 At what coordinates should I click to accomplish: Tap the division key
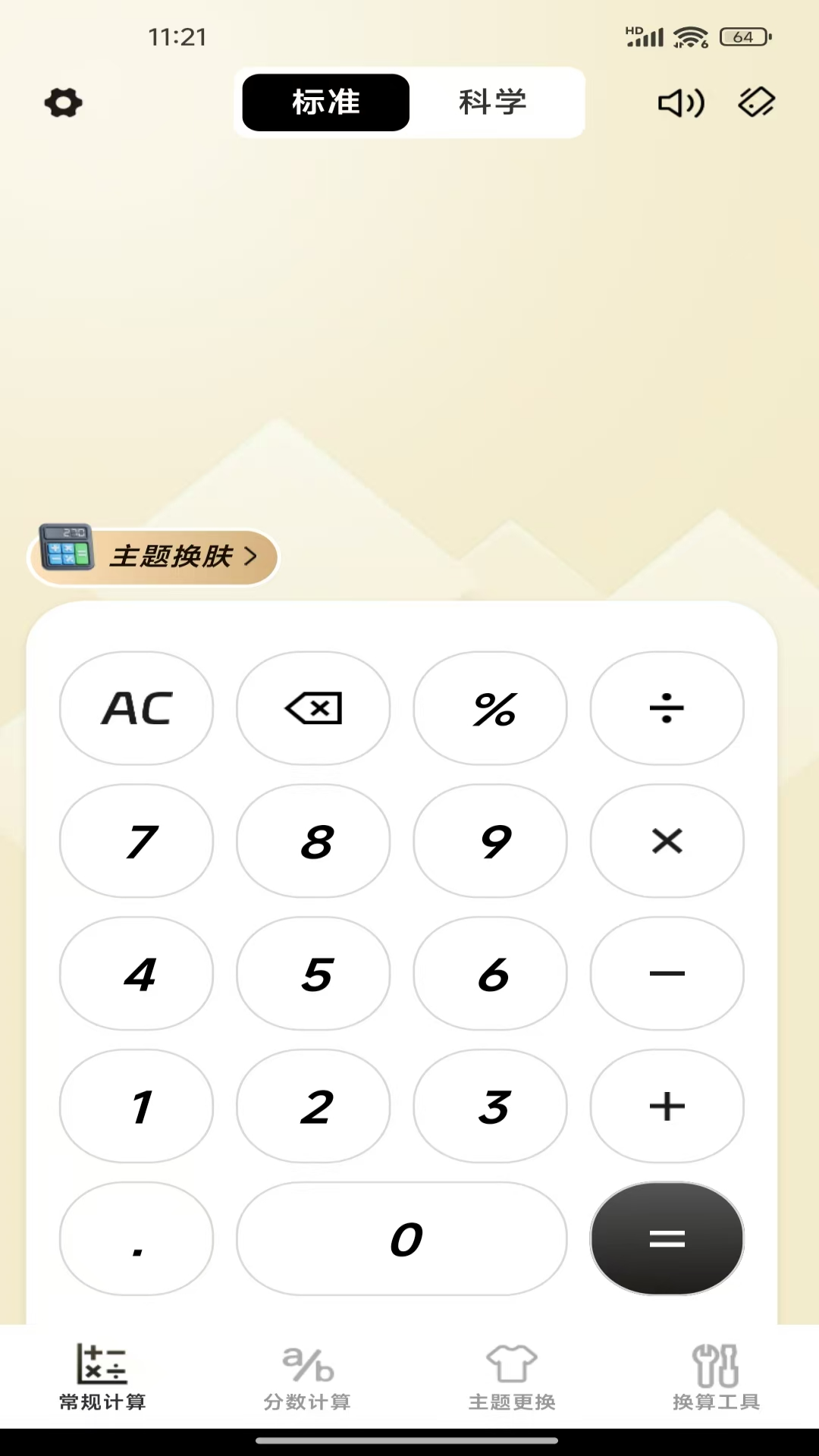(667, 708)
